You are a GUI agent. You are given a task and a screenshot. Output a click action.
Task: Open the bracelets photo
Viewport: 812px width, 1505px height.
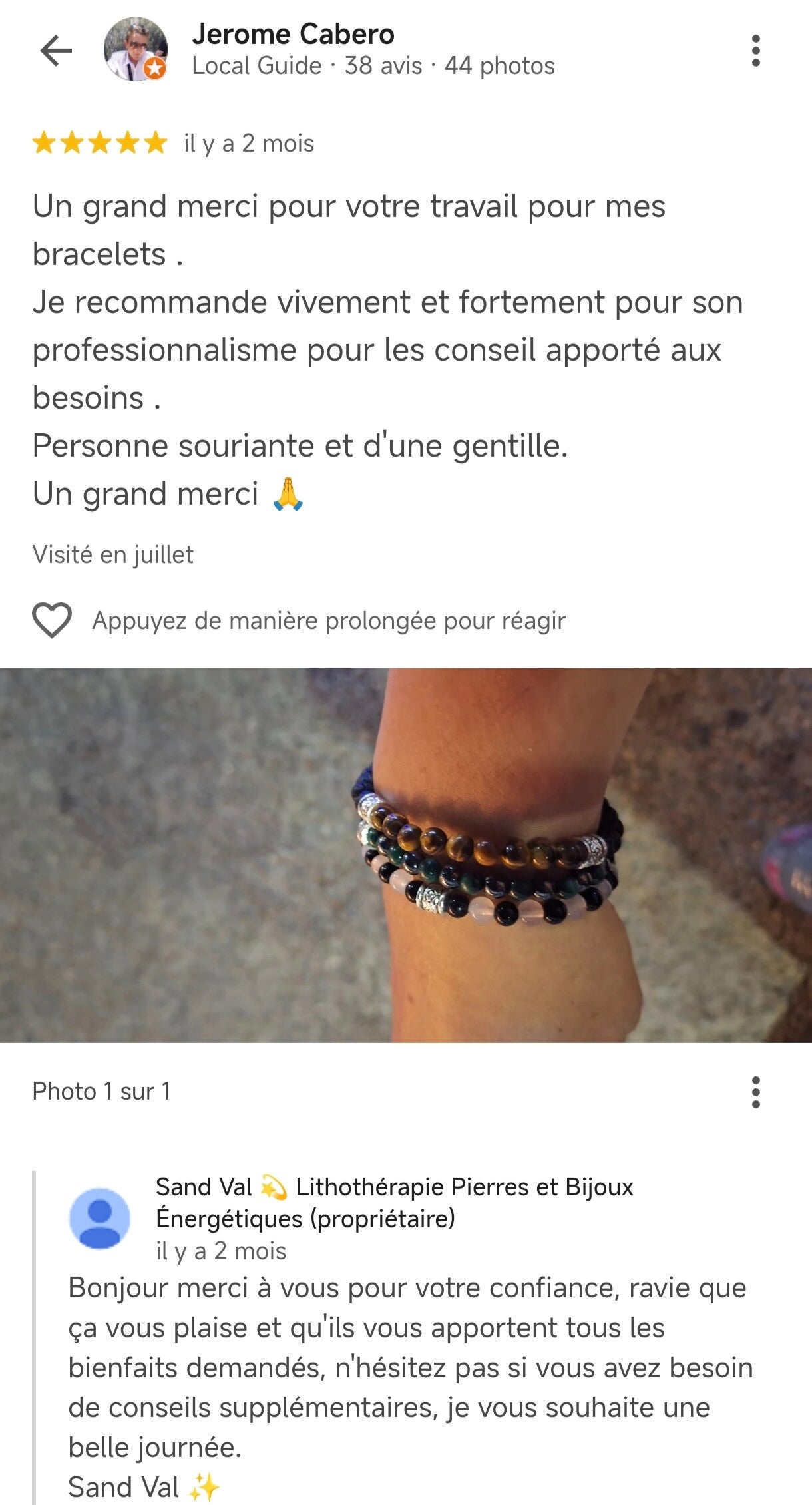pyautogui.click(x=406, y=855)
